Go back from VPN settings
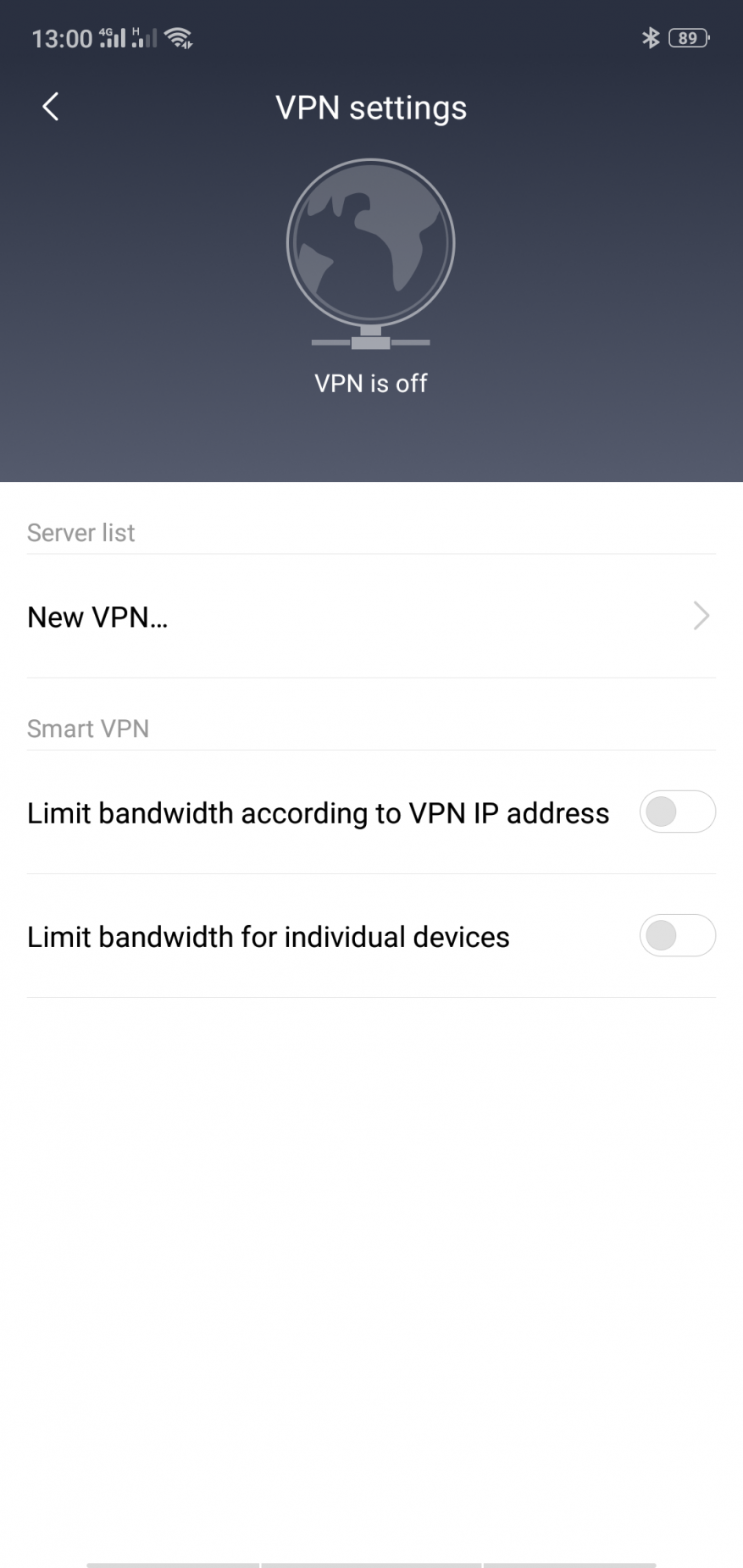The height and width of the screenshot is (1568, 743). (51, 107)
